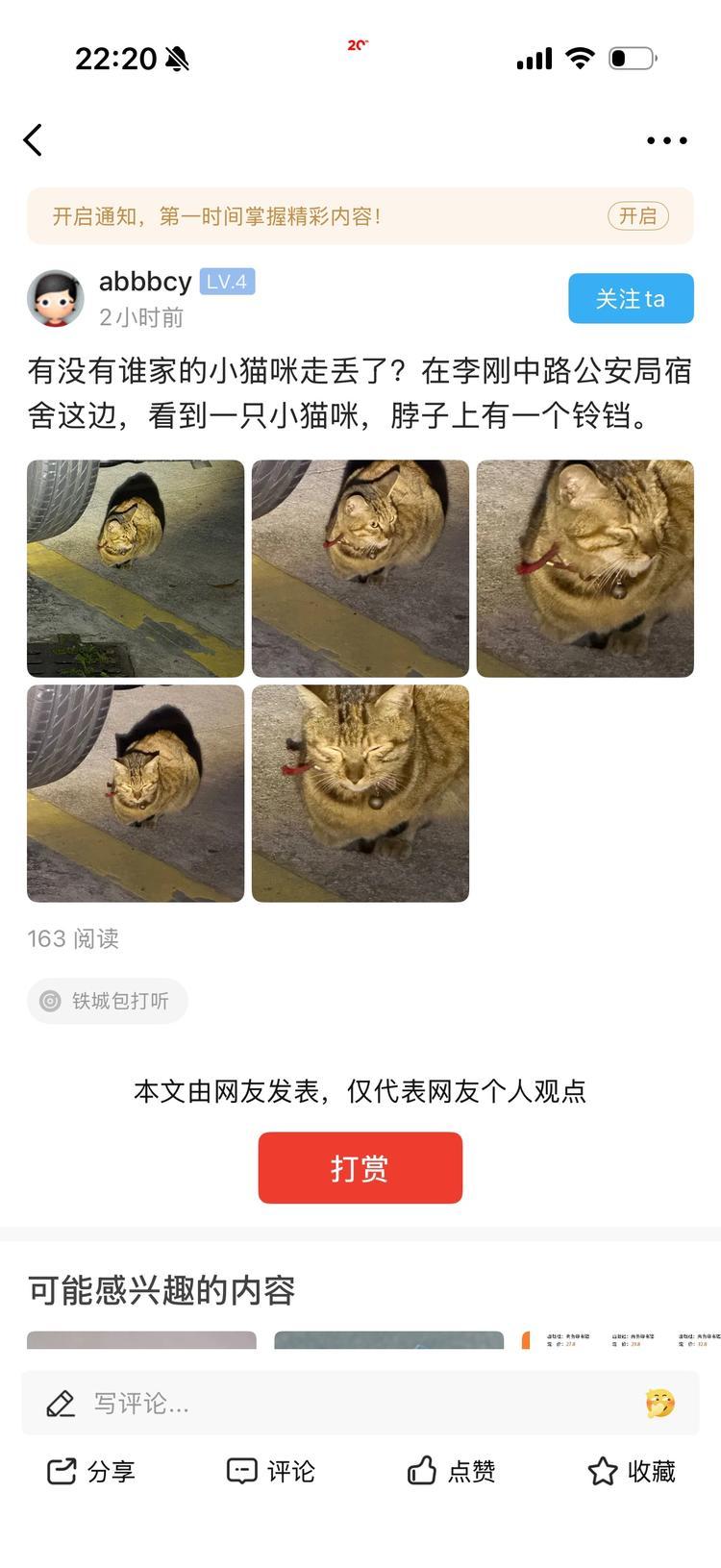The height and width of the screenshot is (1568, 721).
Task: Go back using the top-left arrow
Action: tap(34, 140)
